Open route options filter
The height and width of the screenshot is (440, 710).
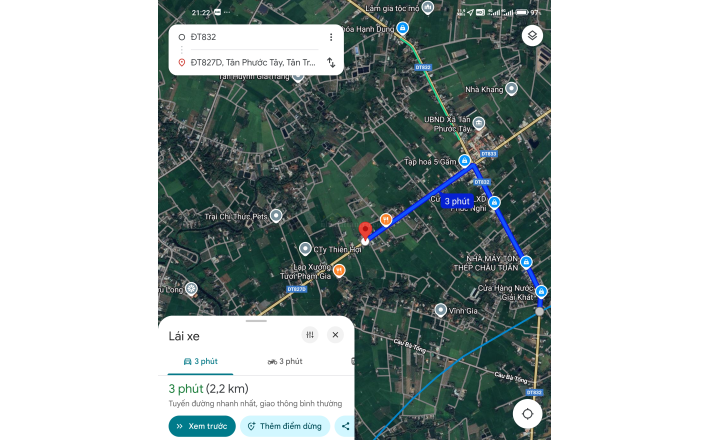[310, 335]
